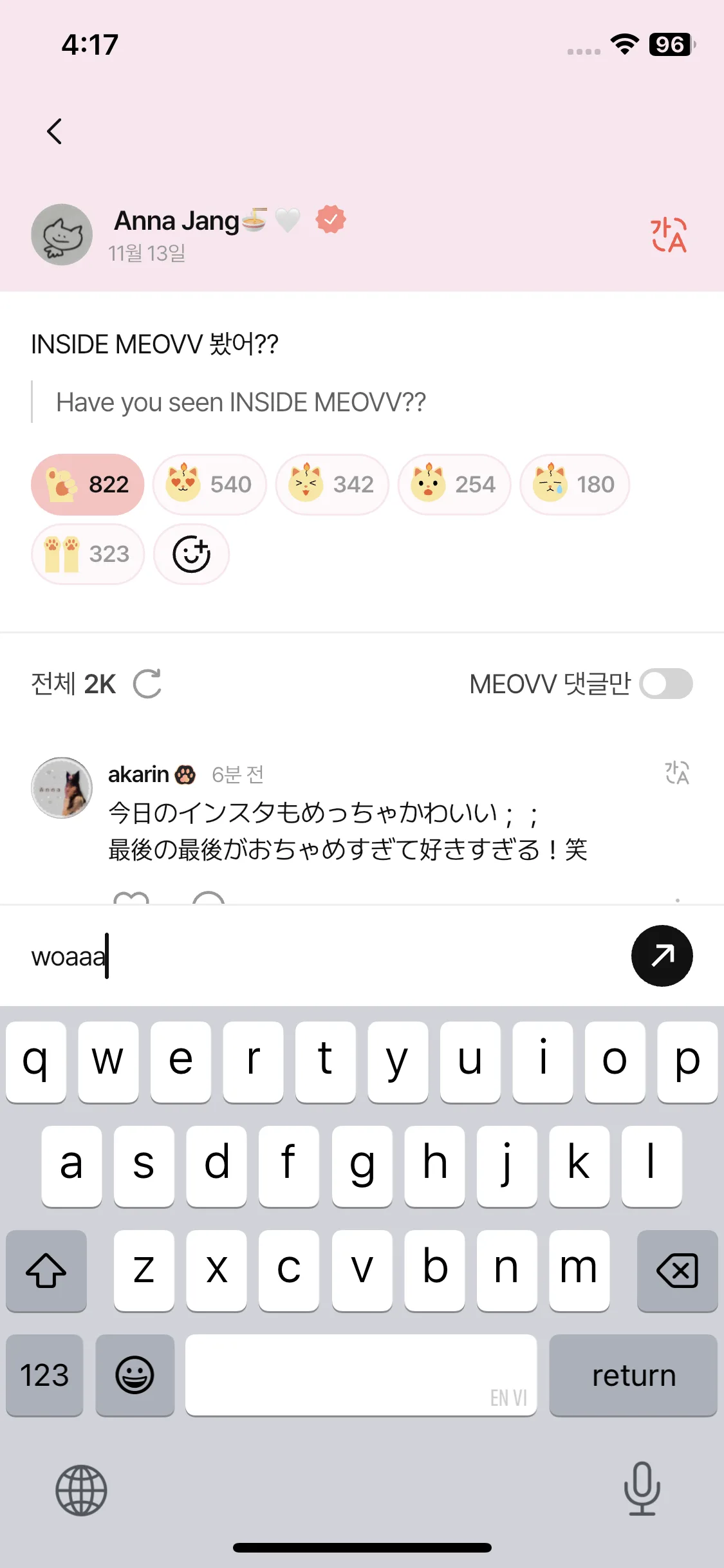React with the heart-eyes cat showing 540
This screenshot has width=724, height=1568.
(210, 484)
